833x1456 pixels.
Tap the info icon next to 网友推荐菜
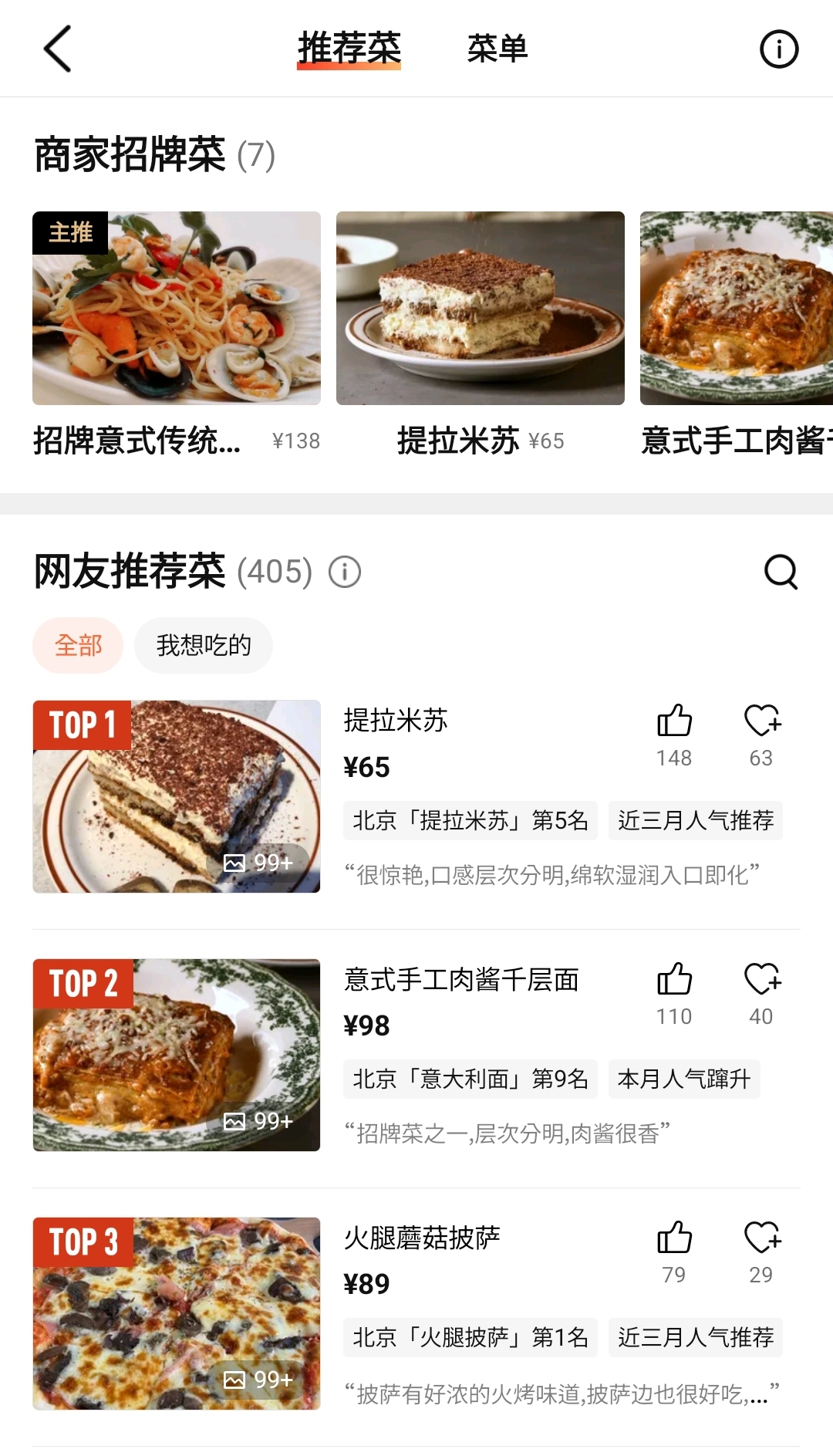point(345,572)
